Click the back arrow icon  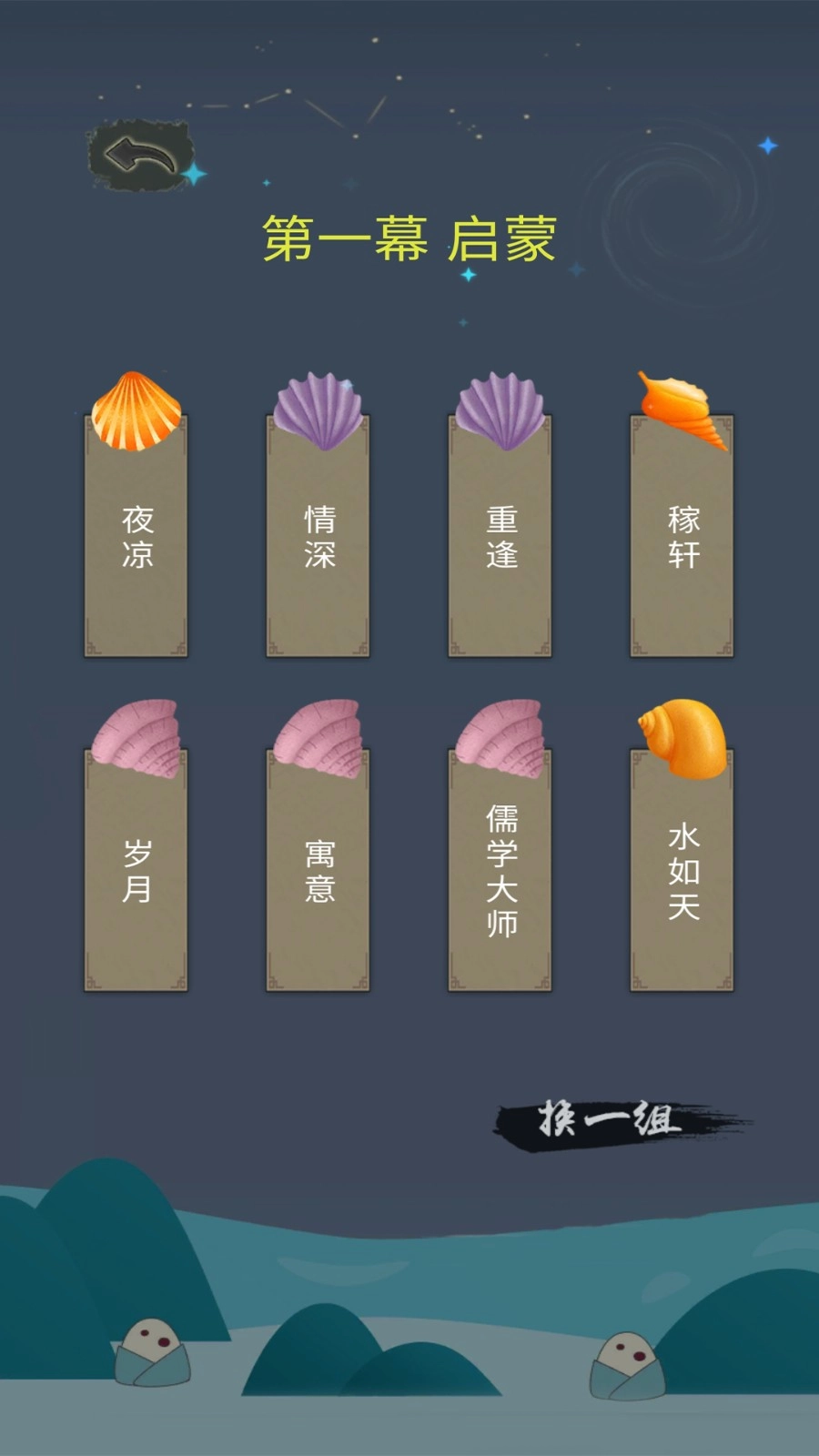pos(136,155)
